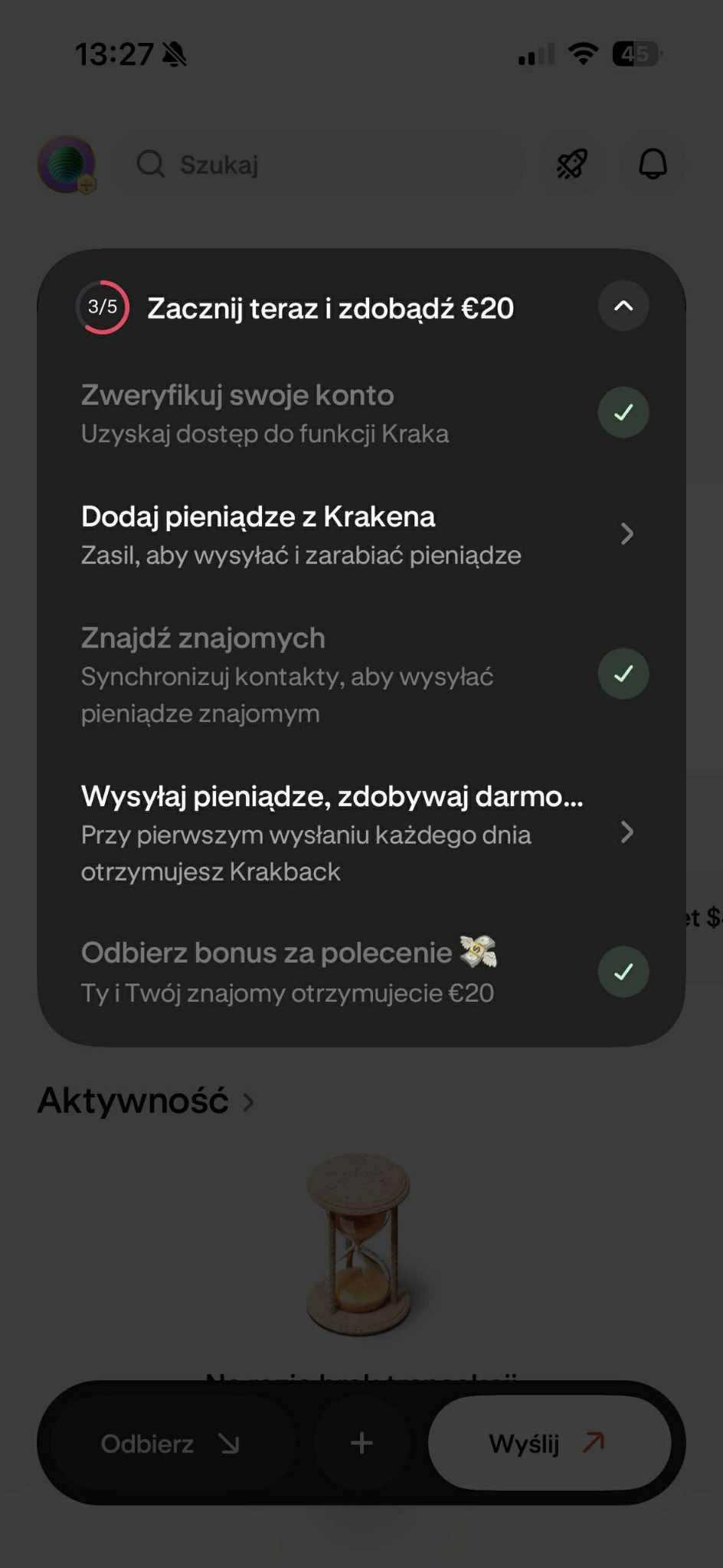Viewport: 723px width, 1568px height.
Task: Open Odbierz bonus za polecenie
Action: click(337, 972)
